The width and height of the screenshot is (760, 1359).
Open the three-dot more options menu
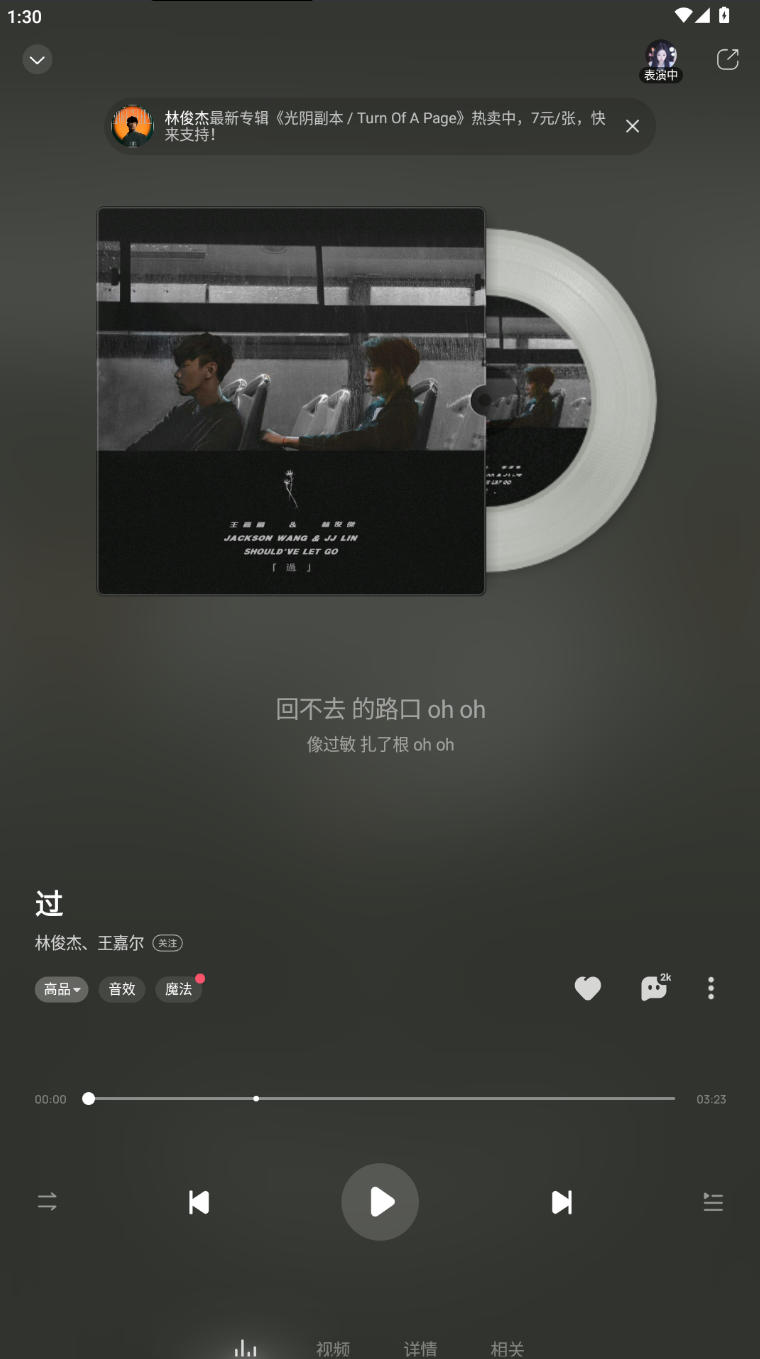tap(711, 988)
